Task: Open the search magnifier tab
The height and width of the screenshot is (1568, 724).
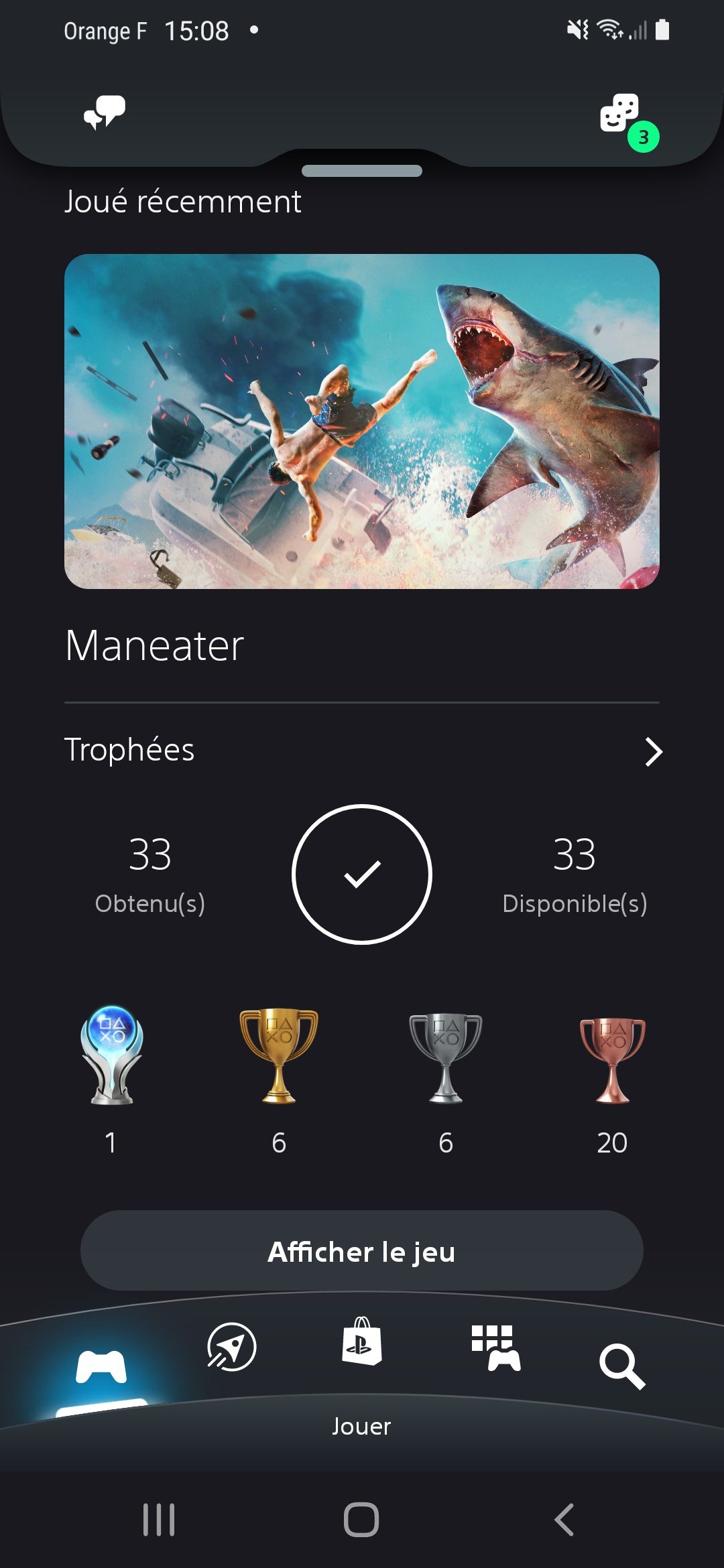Action: pyautogui.click(x=621, y=1366)
